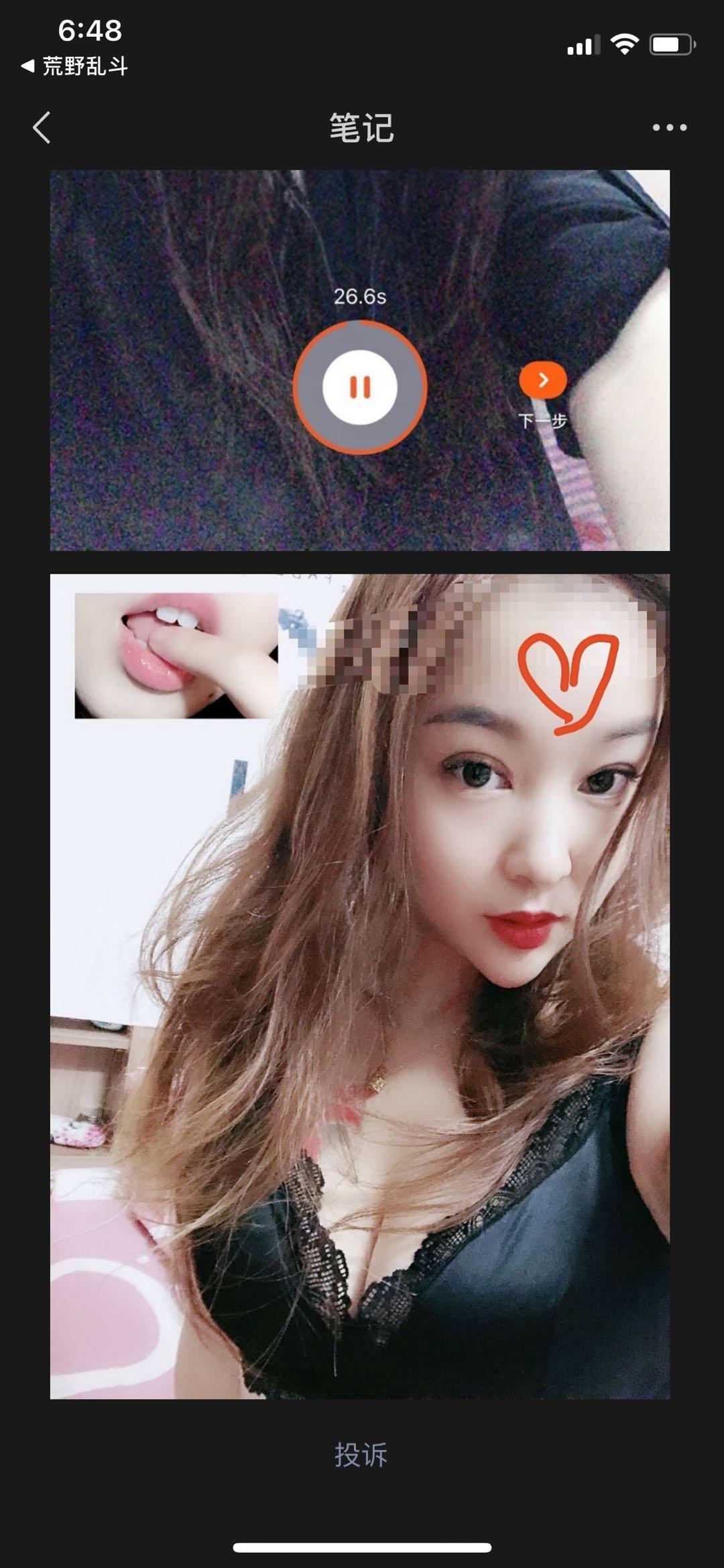The width and height of the screenshot is (724, 1568).
Task: Toggle playback via the orange ring control
Action: click(x=360, y=385)
